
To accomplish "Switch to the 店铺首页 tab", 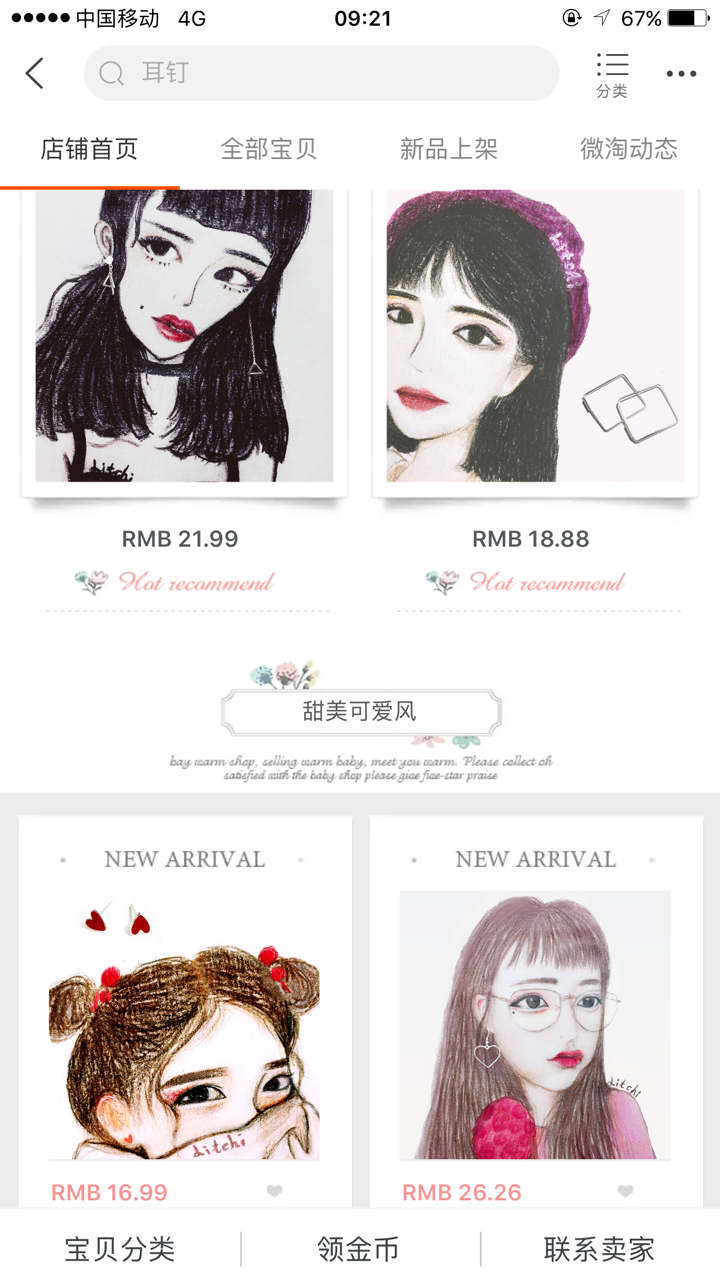I will [89, 150].
